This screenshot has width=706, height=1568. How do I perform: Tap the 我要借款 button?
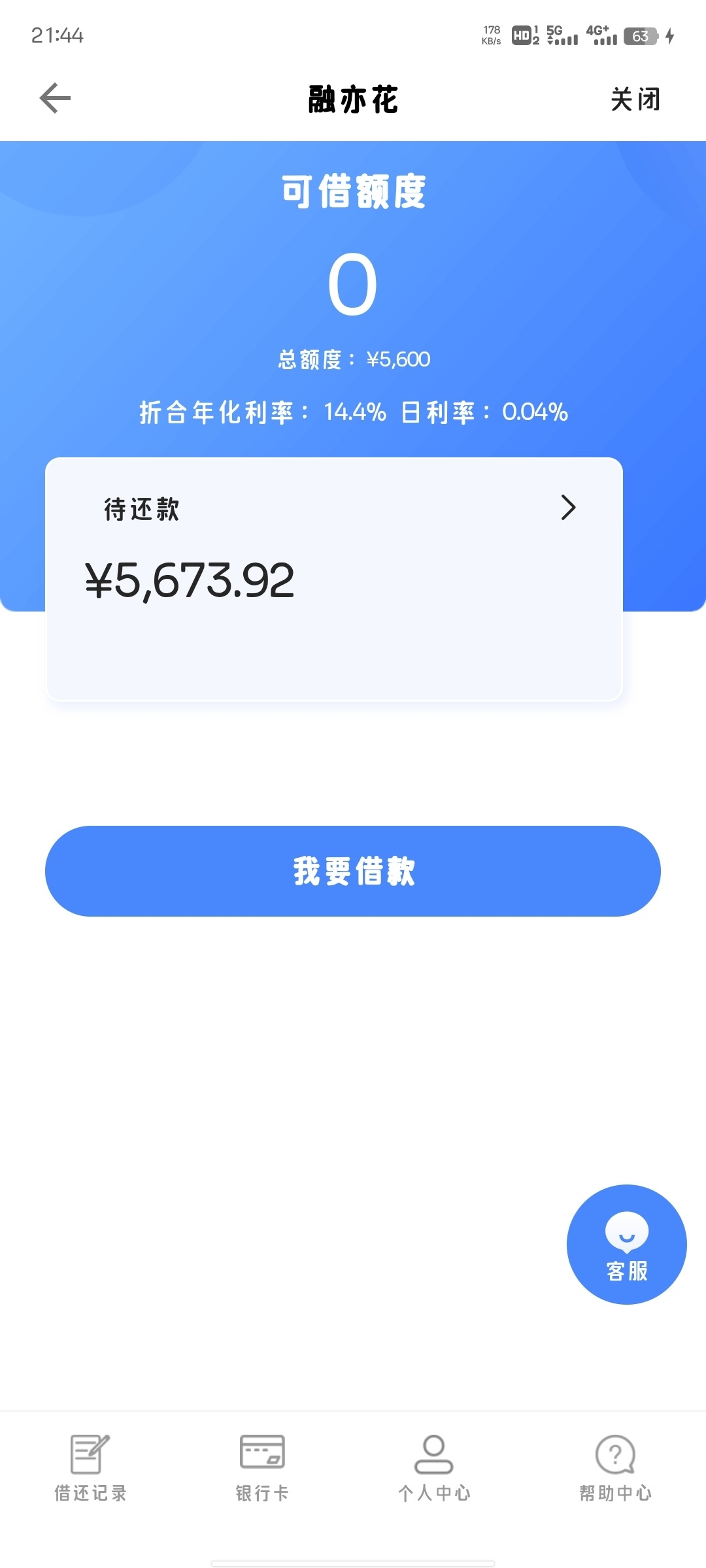pos(353,871)
